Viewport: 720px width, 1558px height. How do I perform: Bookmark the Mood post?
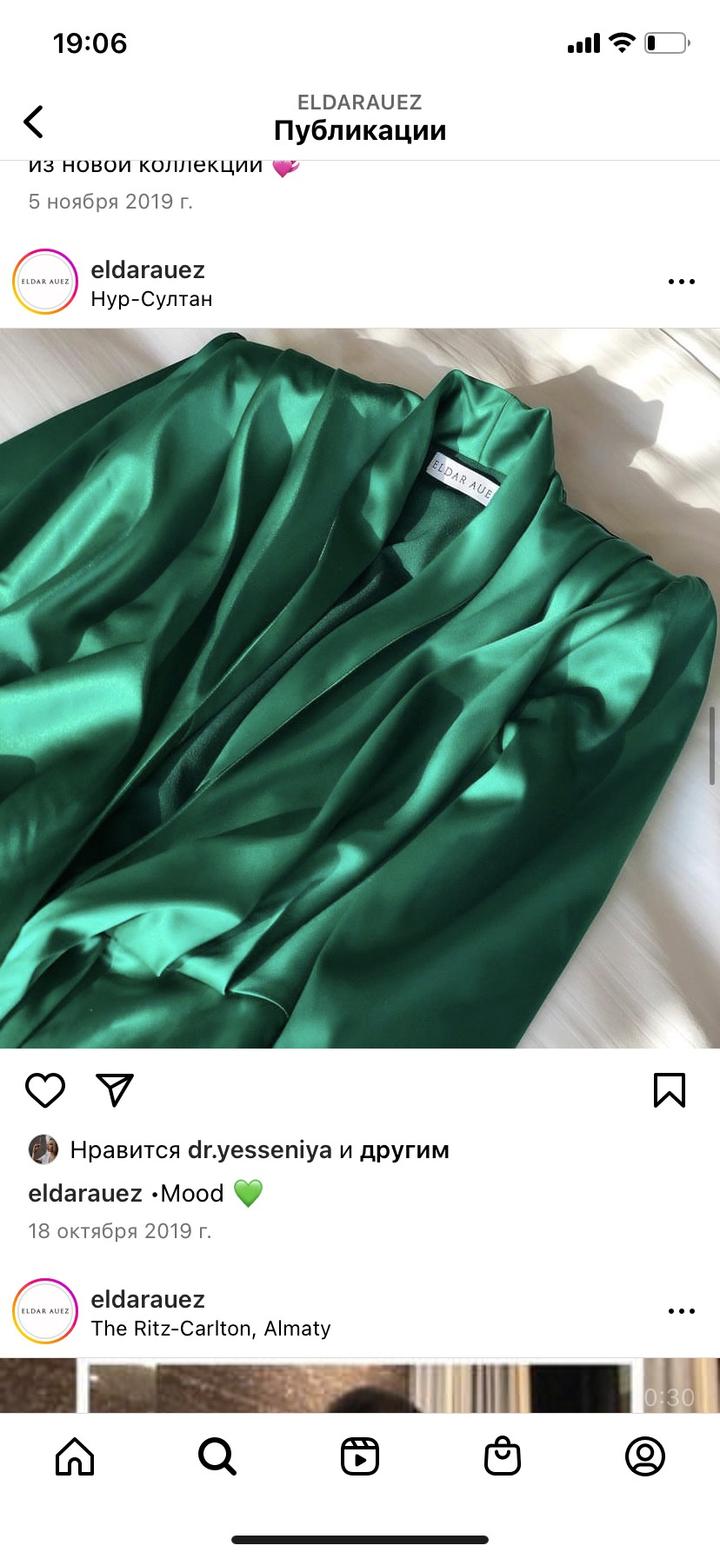669,1090
